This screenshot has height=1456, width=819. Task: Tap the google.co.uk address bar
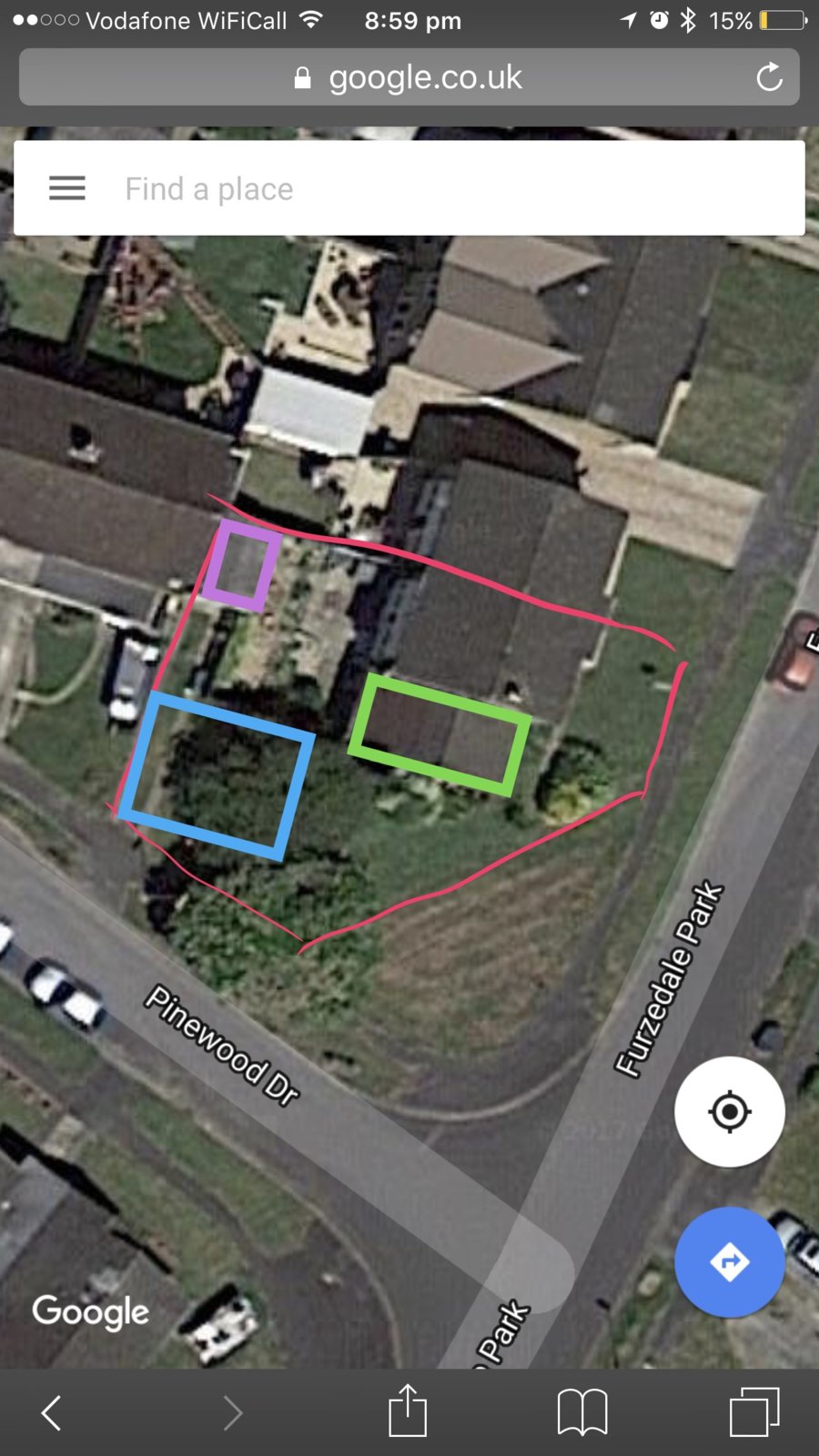[x=409, y=77]
